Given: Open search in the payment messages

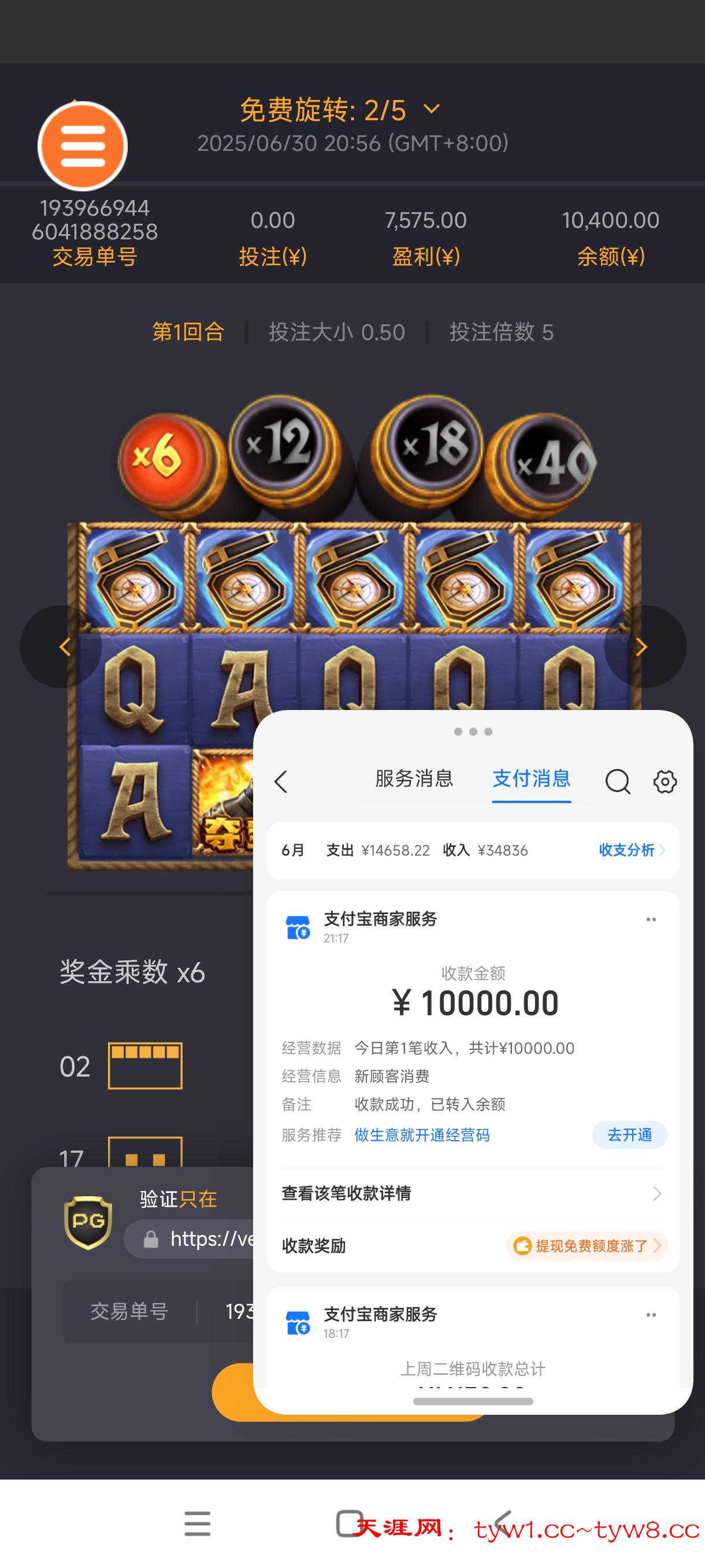Looking at the screenshot, I should [617, 782].
